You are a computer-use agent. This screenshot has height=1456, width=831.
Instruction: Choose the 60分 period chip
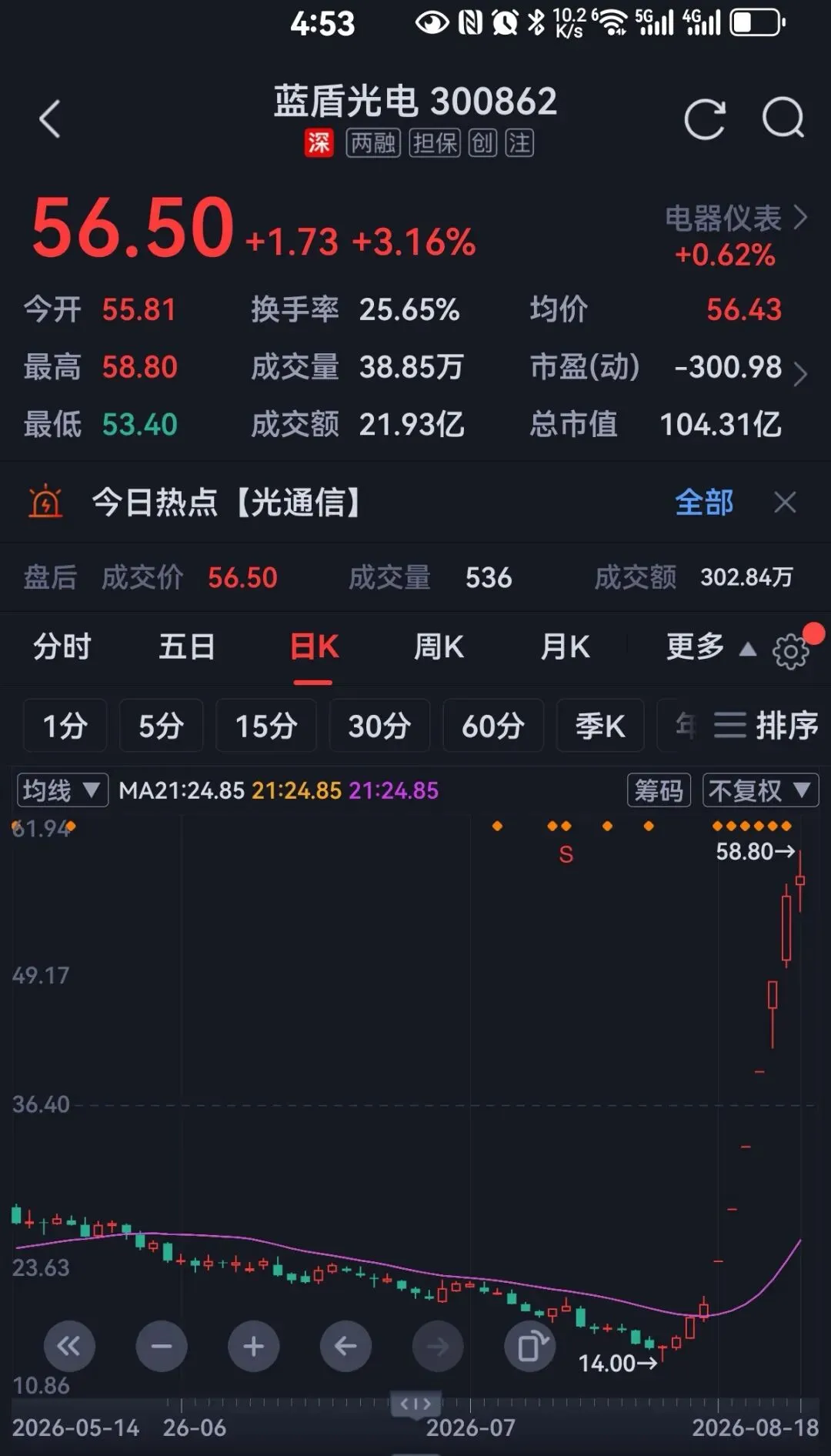(493, 725)
